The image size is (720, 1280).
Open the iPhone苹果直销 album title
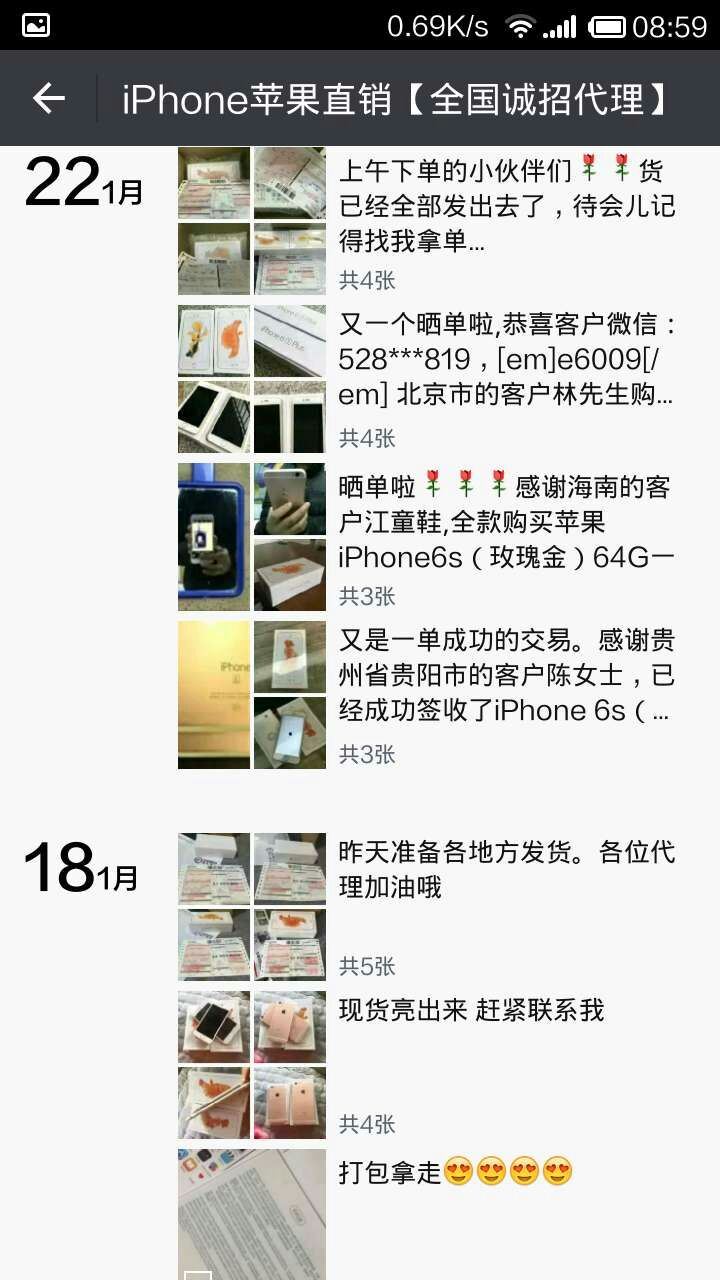[398, 99]
